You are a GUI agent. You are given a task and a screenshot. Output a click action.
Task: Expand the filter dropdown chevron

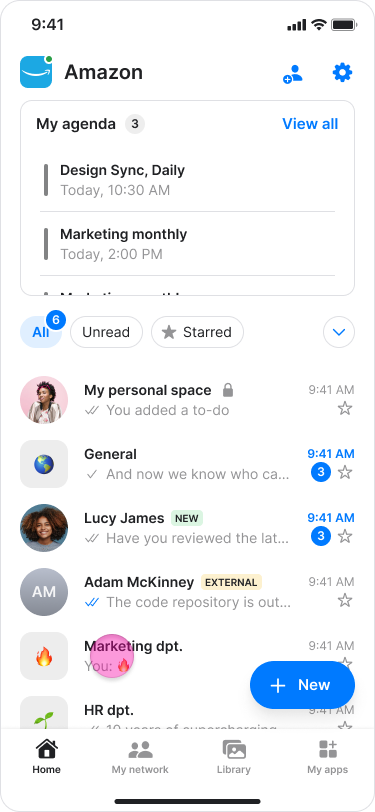(x=339, y=332)
